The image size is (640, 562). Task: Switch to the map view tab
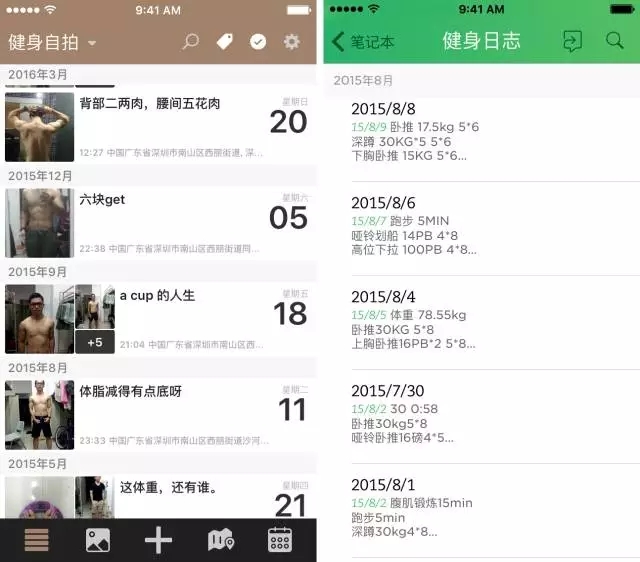tap(220, 541)
